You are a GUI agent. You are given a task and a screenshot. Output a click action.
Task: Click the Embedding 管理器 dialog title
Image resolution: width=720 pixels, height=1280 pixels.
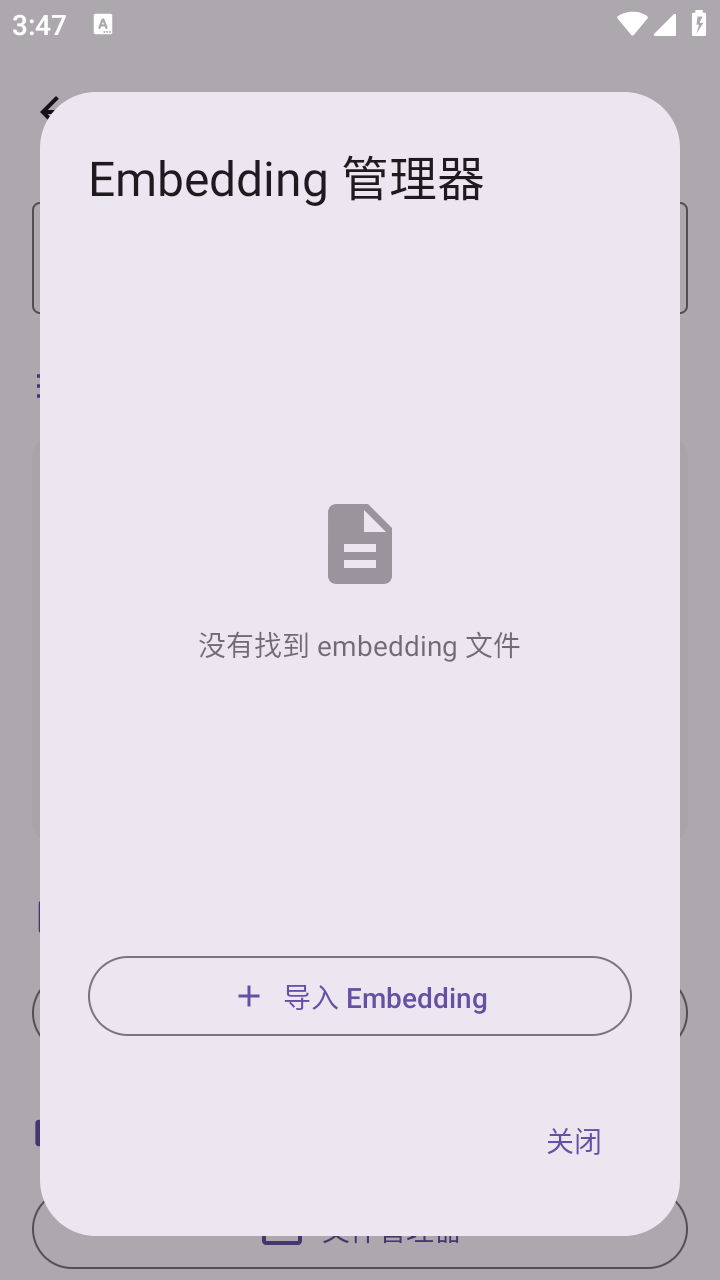[286, 180]
